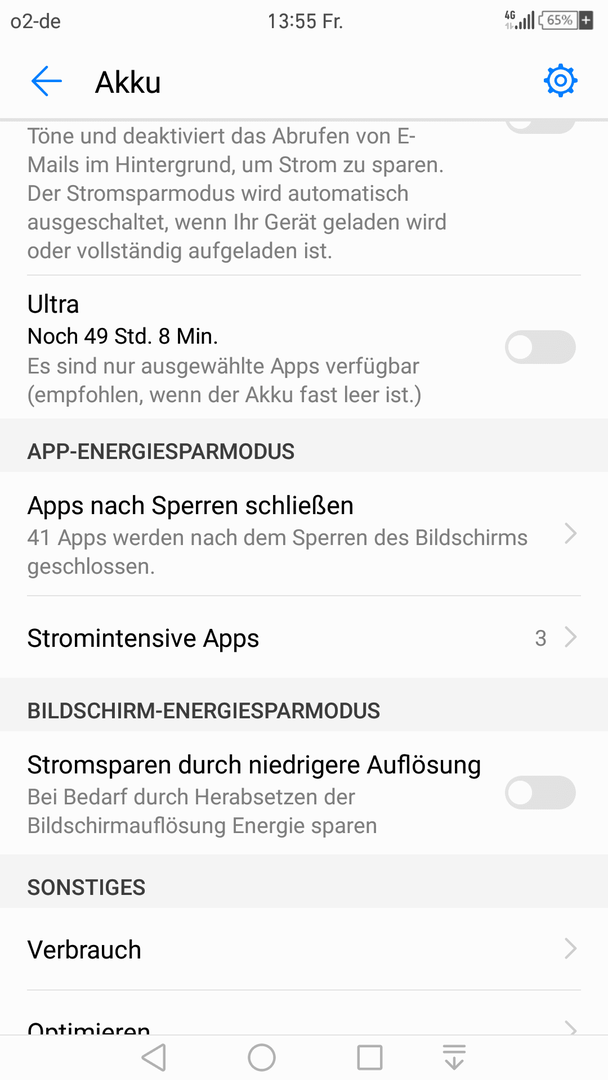Image resolution: width=608 pixels, height=1080 pixels.
Task: Open the Optimieren row
Action: [x=304, y=1014]
